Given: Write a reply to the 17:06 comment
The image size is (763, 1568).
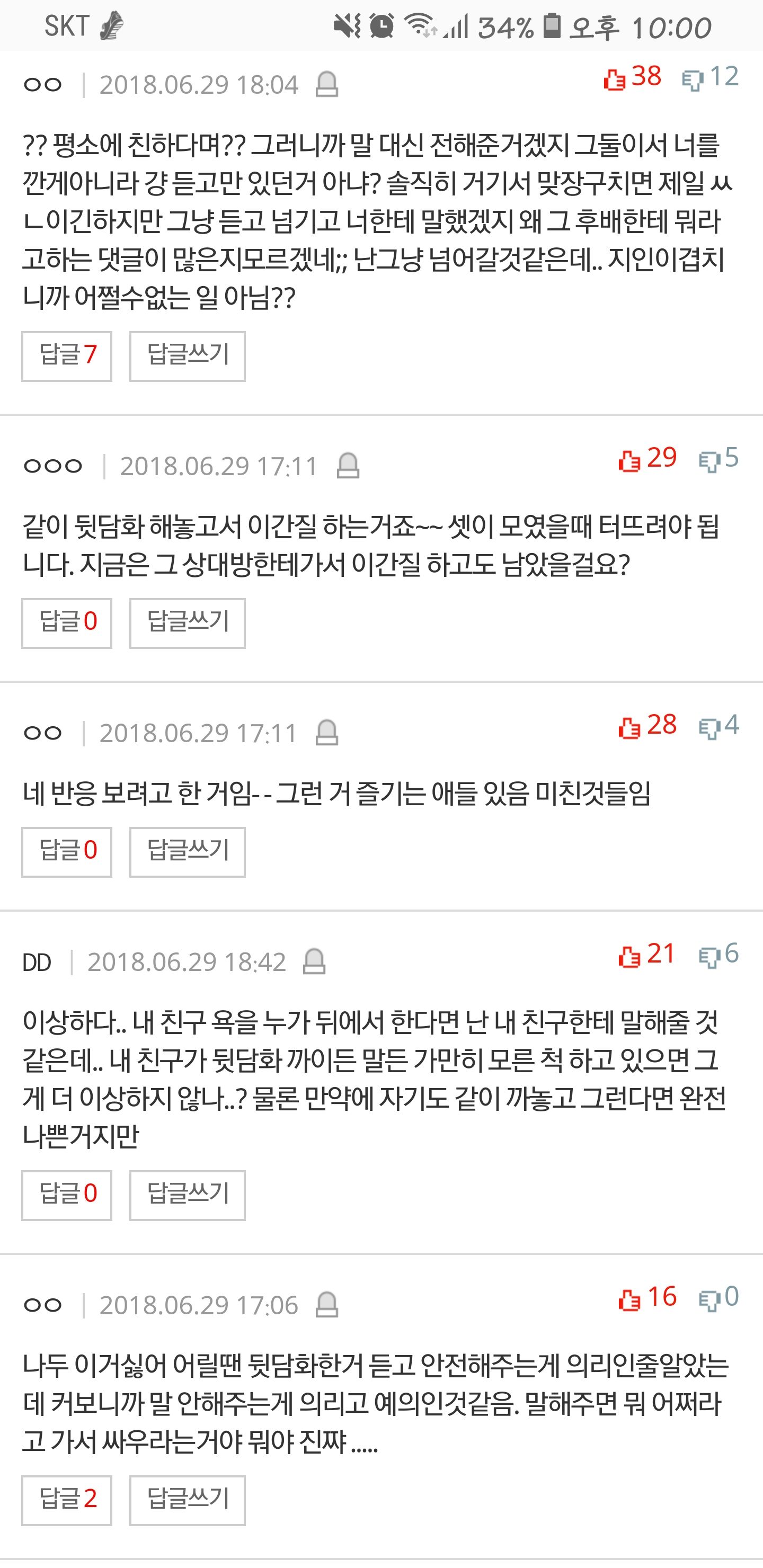Looking at the screenshot, I should tap(187, 1500).
